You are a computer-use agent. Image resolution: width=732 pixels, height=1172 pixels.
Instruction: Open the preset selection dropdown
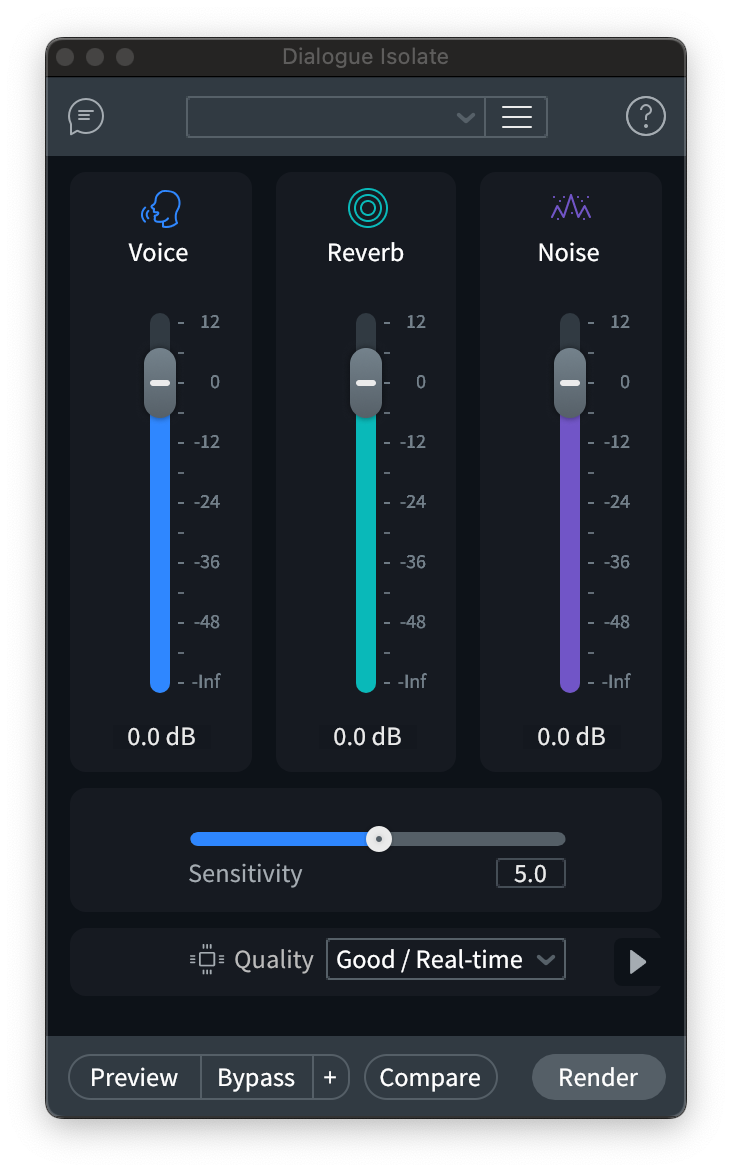[335, 116]
